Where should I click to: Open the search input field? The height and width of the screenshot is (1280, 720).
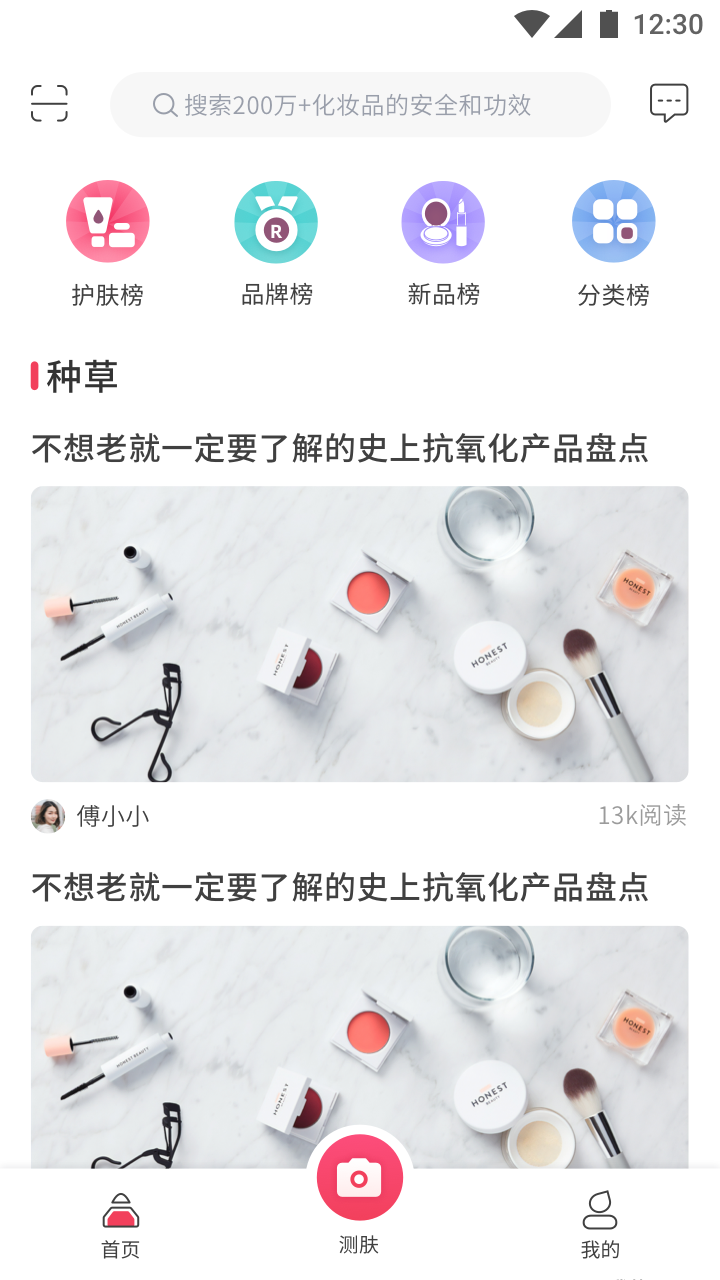pyautogui.click(x=360, y=103)
